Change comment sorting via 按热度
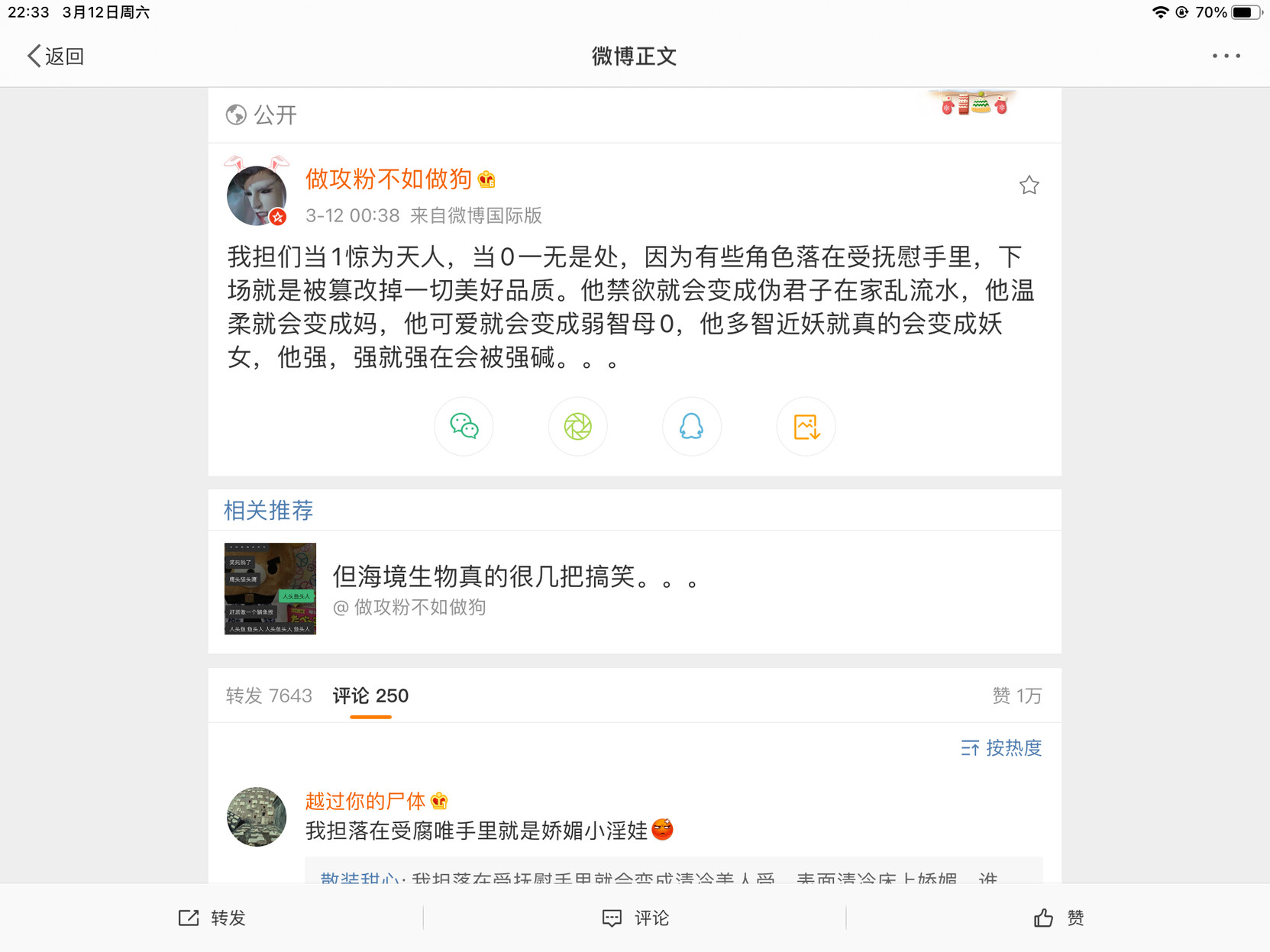 tap(1001, 747)
